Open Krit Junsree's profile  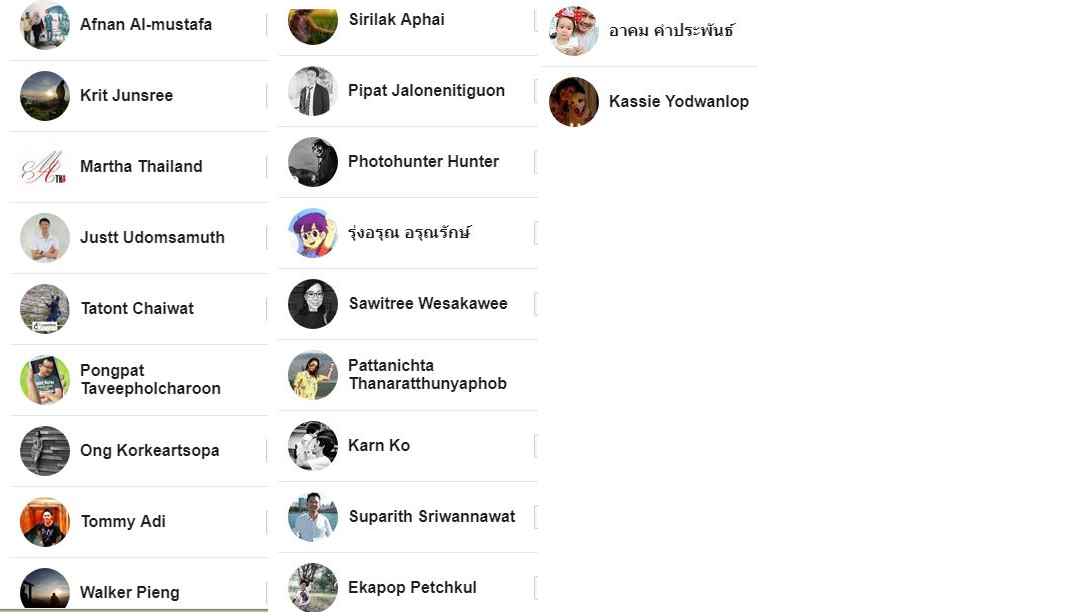tap(126, 96)
